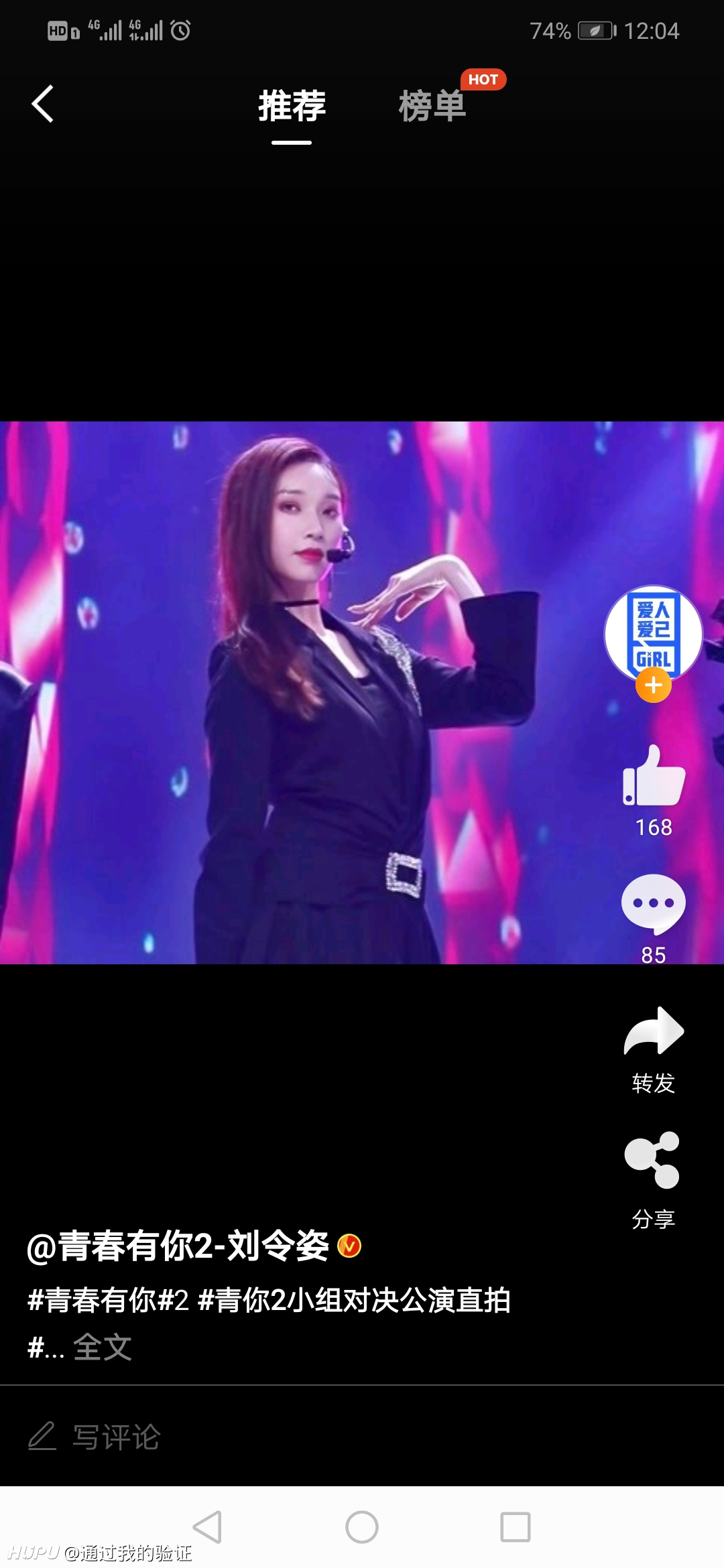Open recent apps with the square button
Viewport: 724px width, 1568px height.
[x=516, y=1527]
